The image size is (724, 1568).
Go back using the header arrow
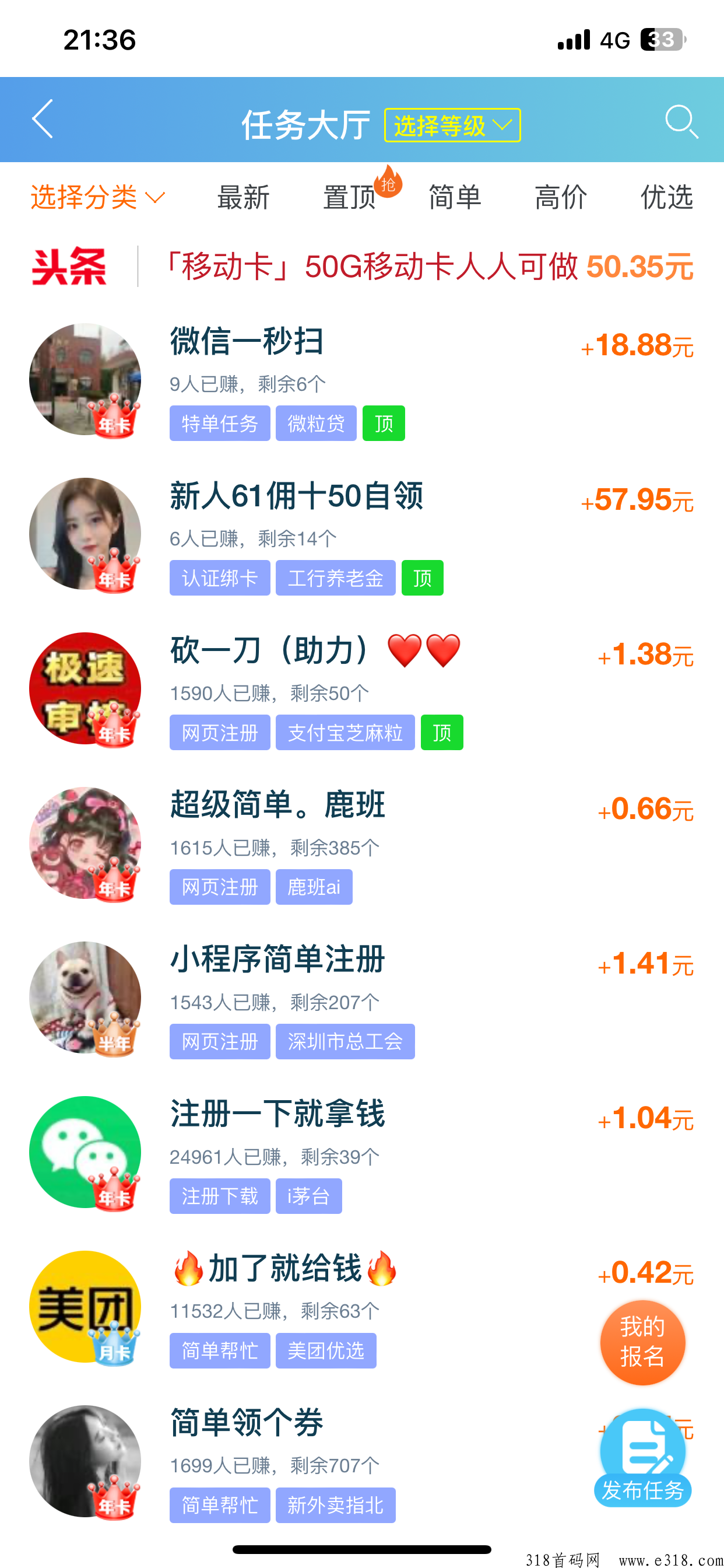pyautogui.click(x=43, y=120)
